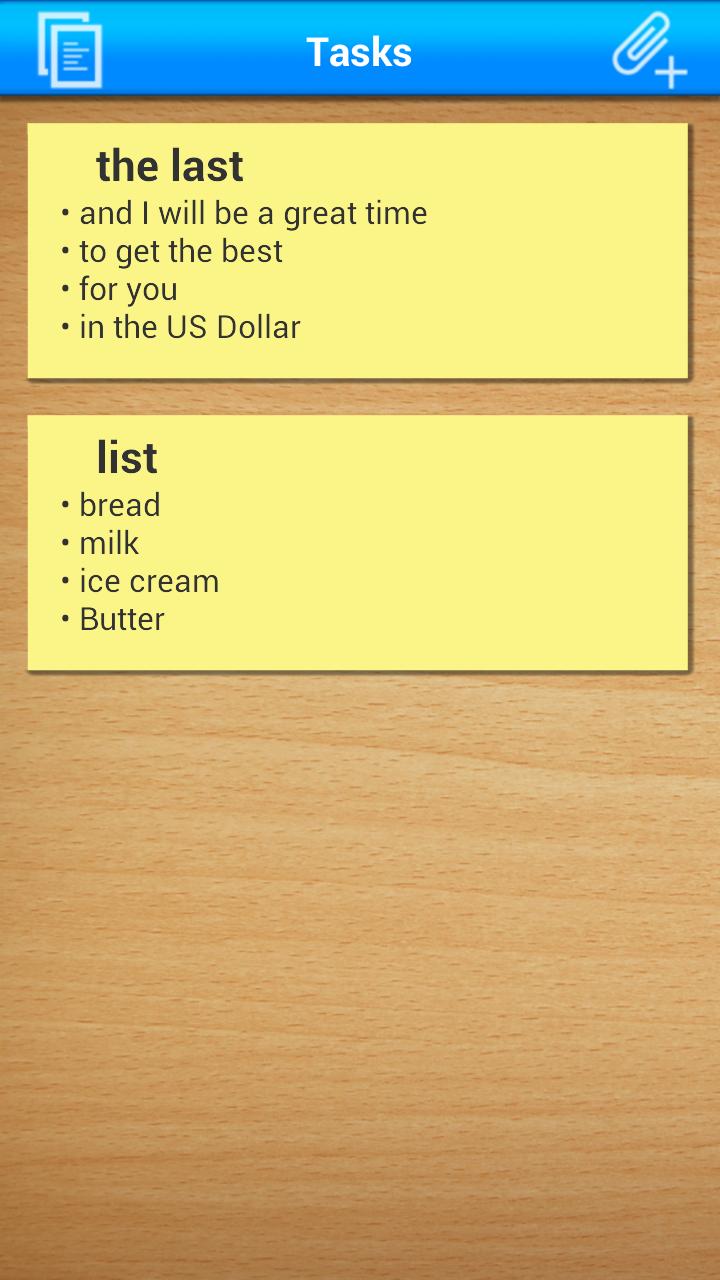Tap the 'bread' item on the list note
This screenshot has width=720, height=1280.
click(x=120, y=504)
